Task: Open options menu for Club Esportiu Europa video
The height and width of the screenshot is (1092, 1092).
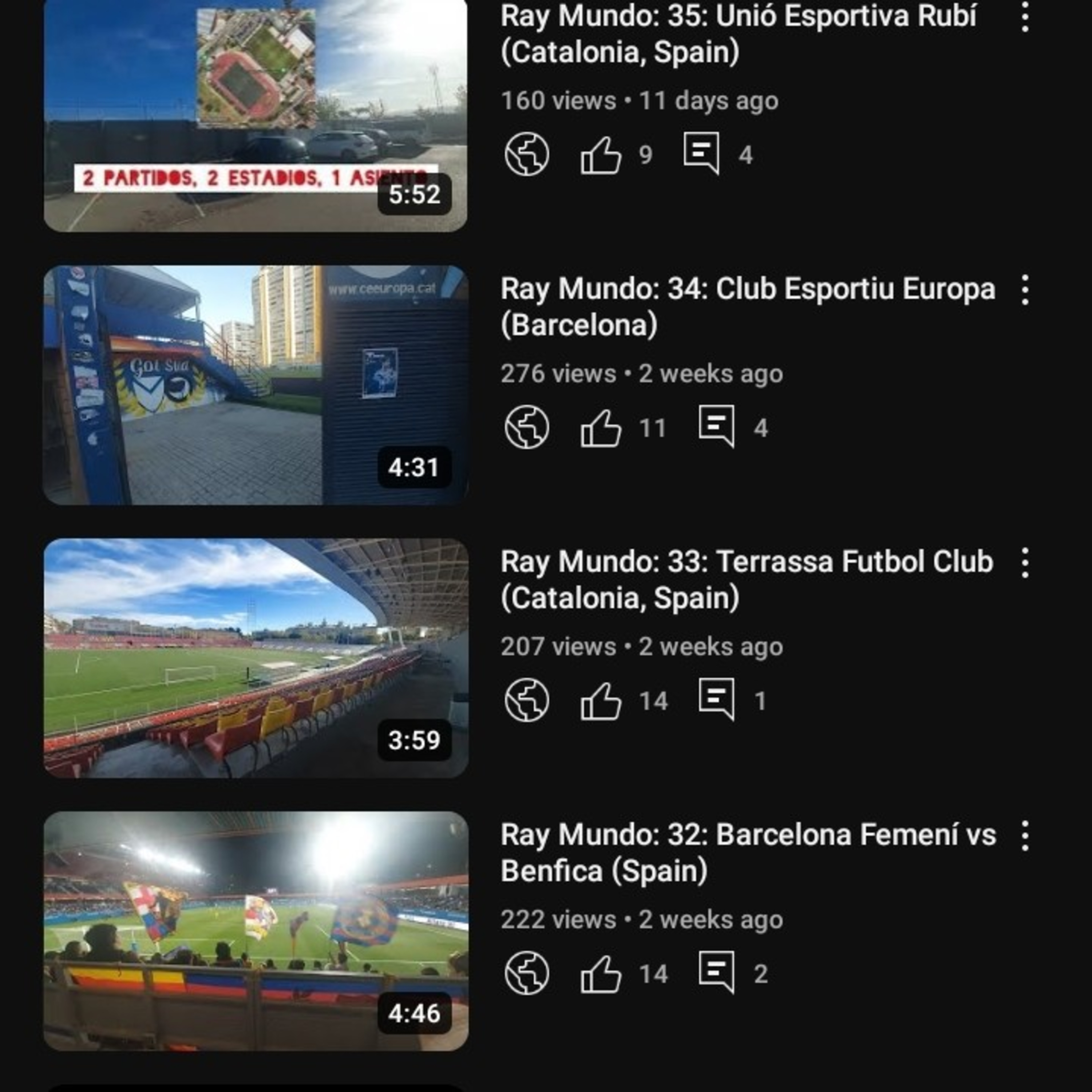Action: (1025, 290)
